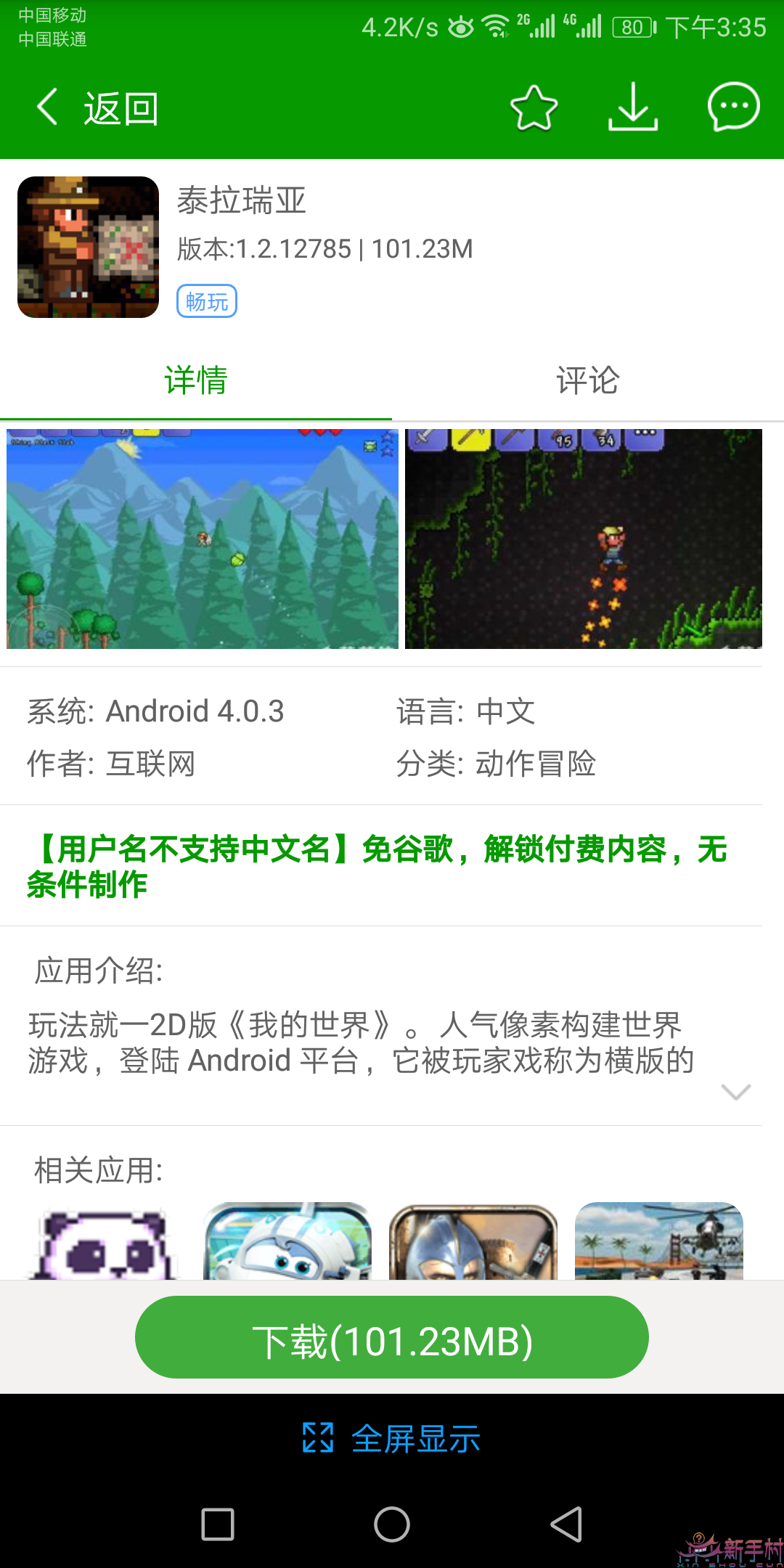Open the message bubble icon

pyautogui.click(x=733, y=107)
